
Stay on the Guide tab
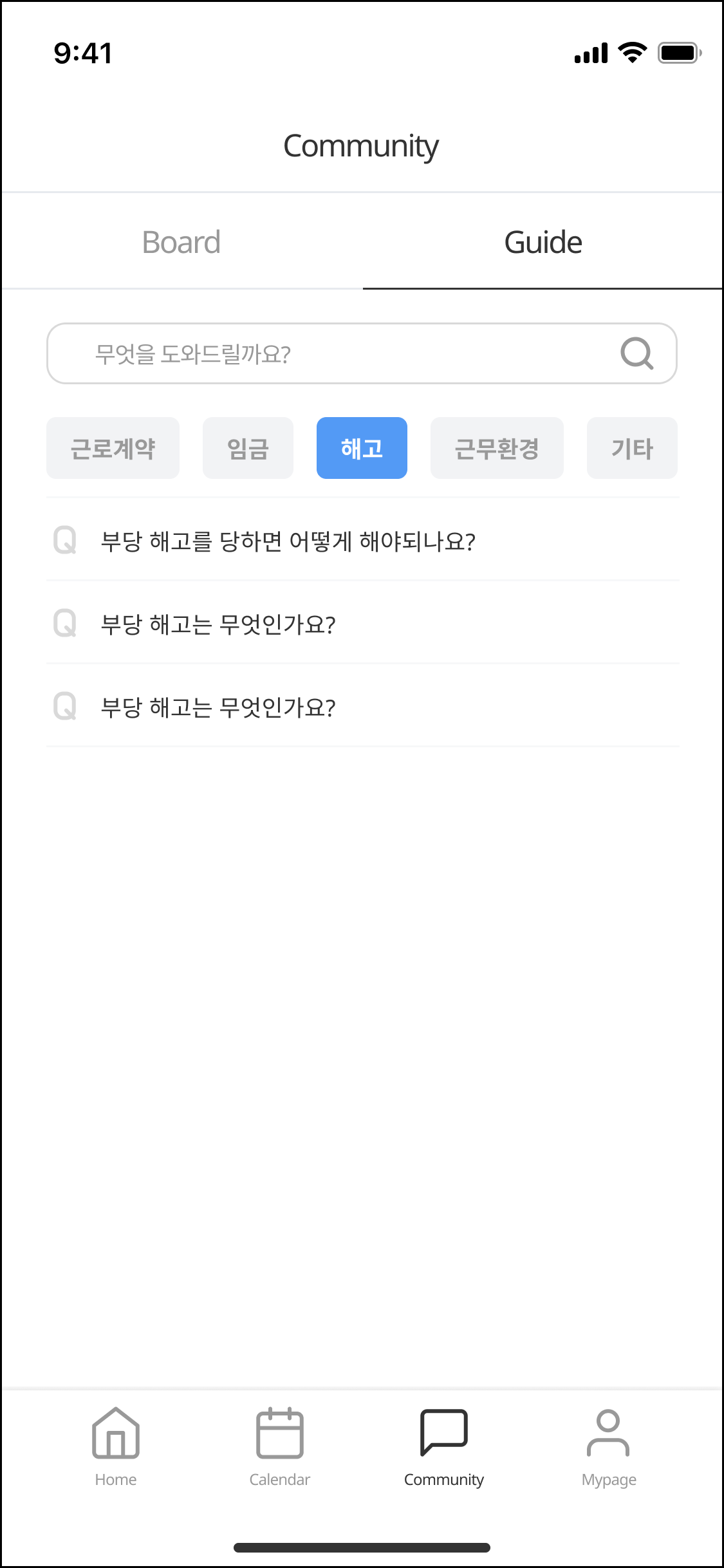coord(543,242)
